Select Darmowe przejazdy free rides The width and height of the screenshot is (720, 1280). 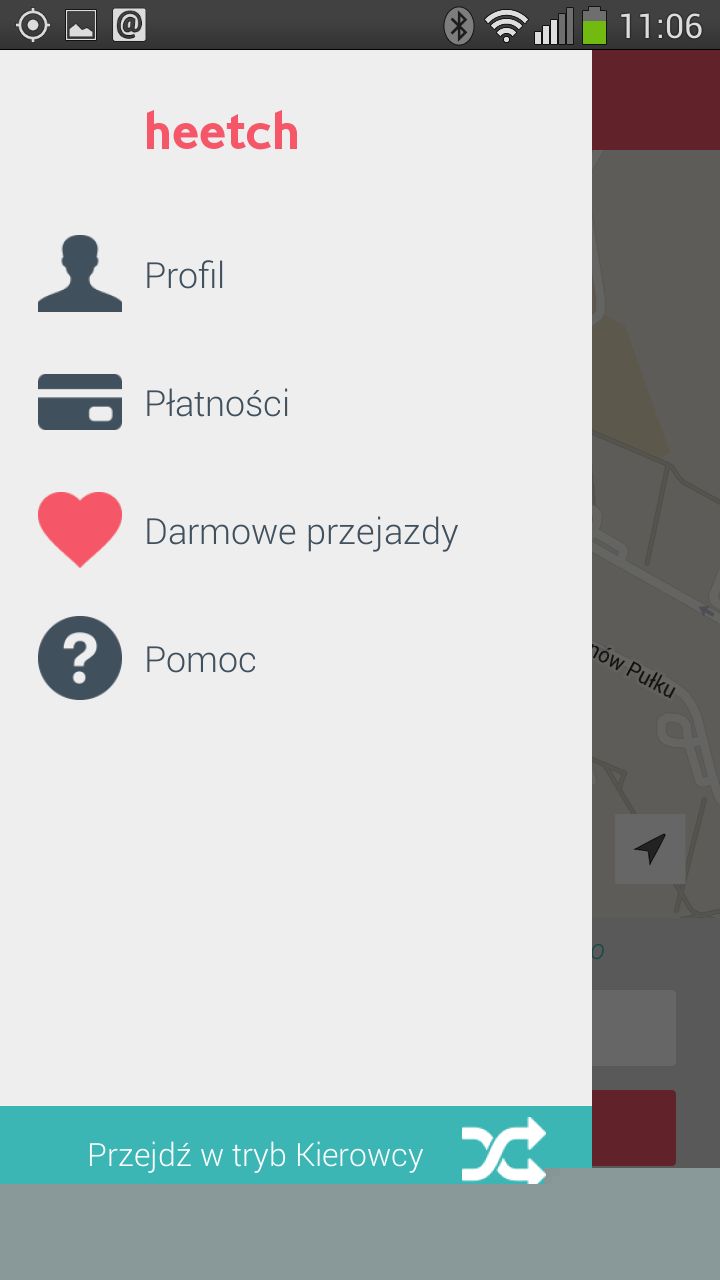click(300, 531)
